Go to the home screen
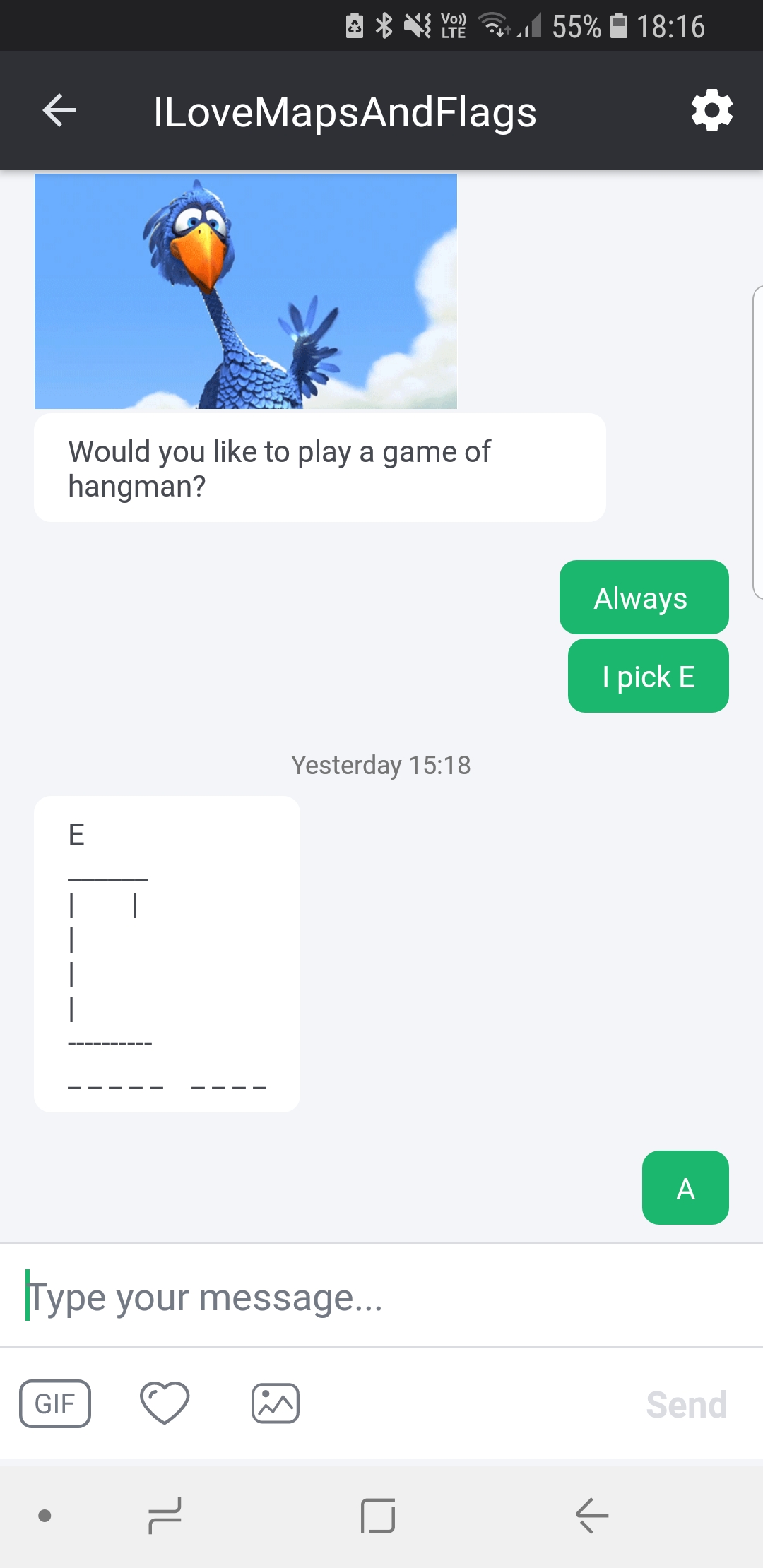Viewport: 763px width, 1568px height. click(x=378, y=1516)
